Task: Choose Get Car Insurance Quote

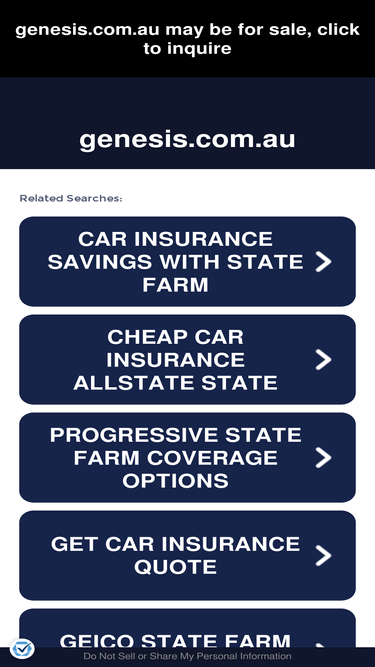Action: click(188, 555)
